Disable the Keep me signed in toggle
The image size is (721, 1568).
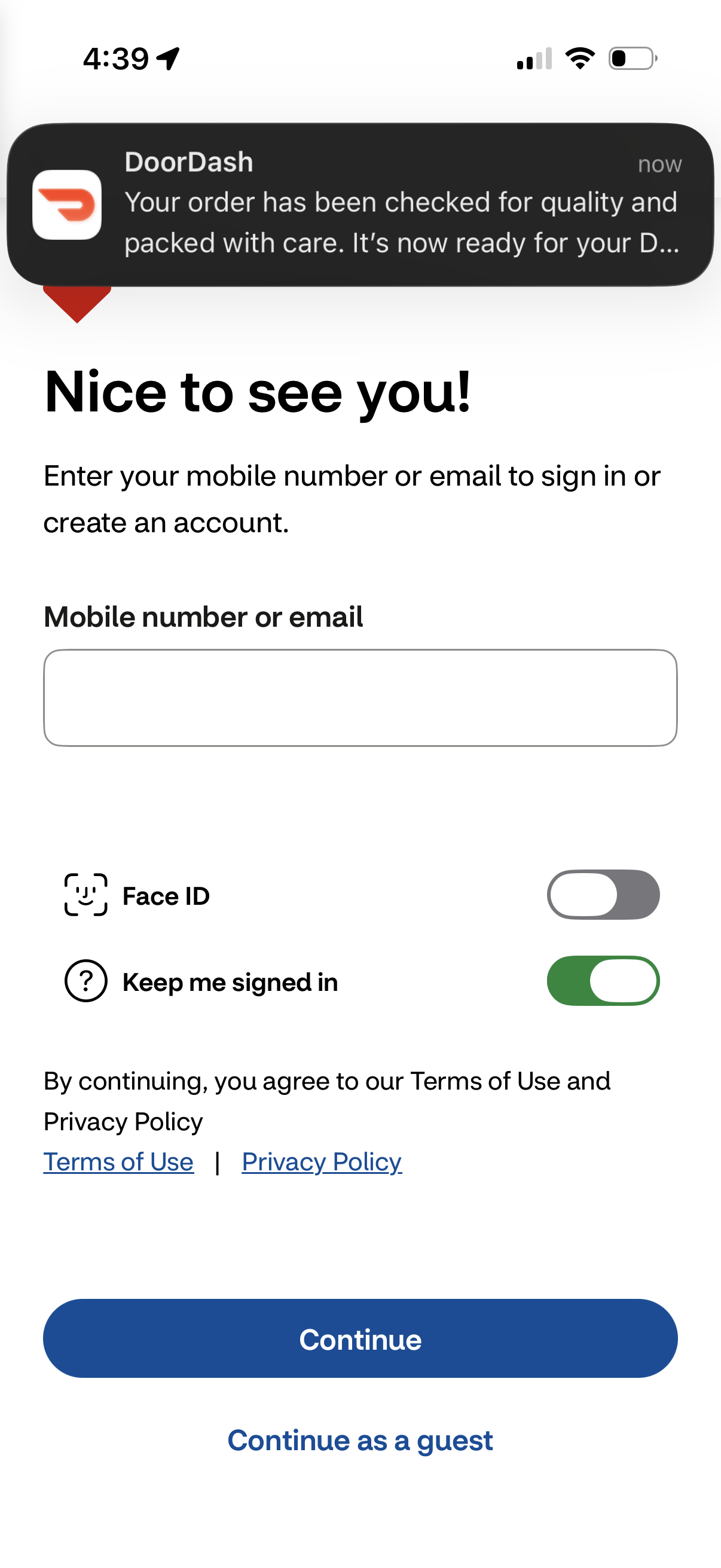(603, 981)
